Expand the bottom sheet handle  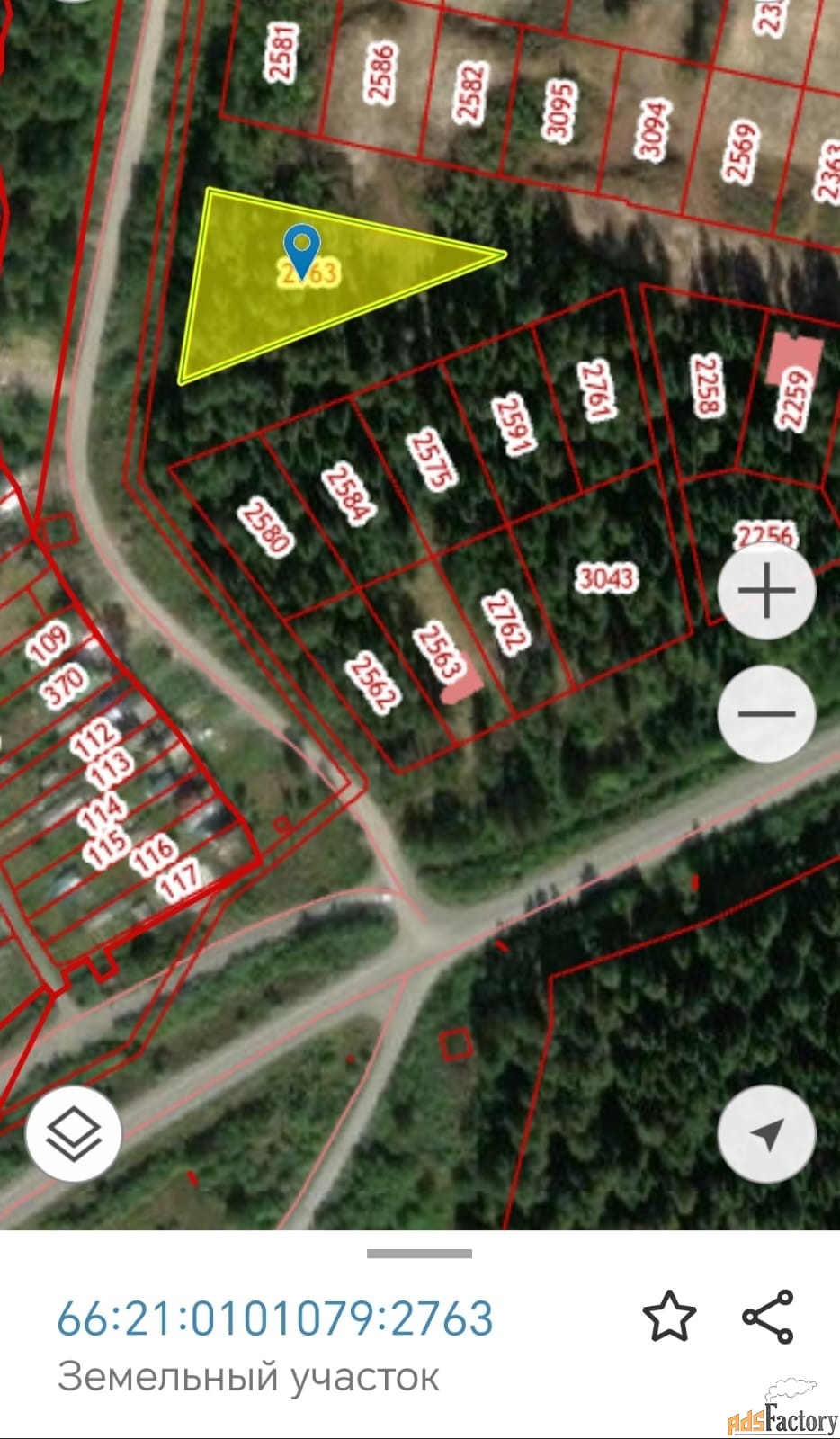(x=419, y=1253)
